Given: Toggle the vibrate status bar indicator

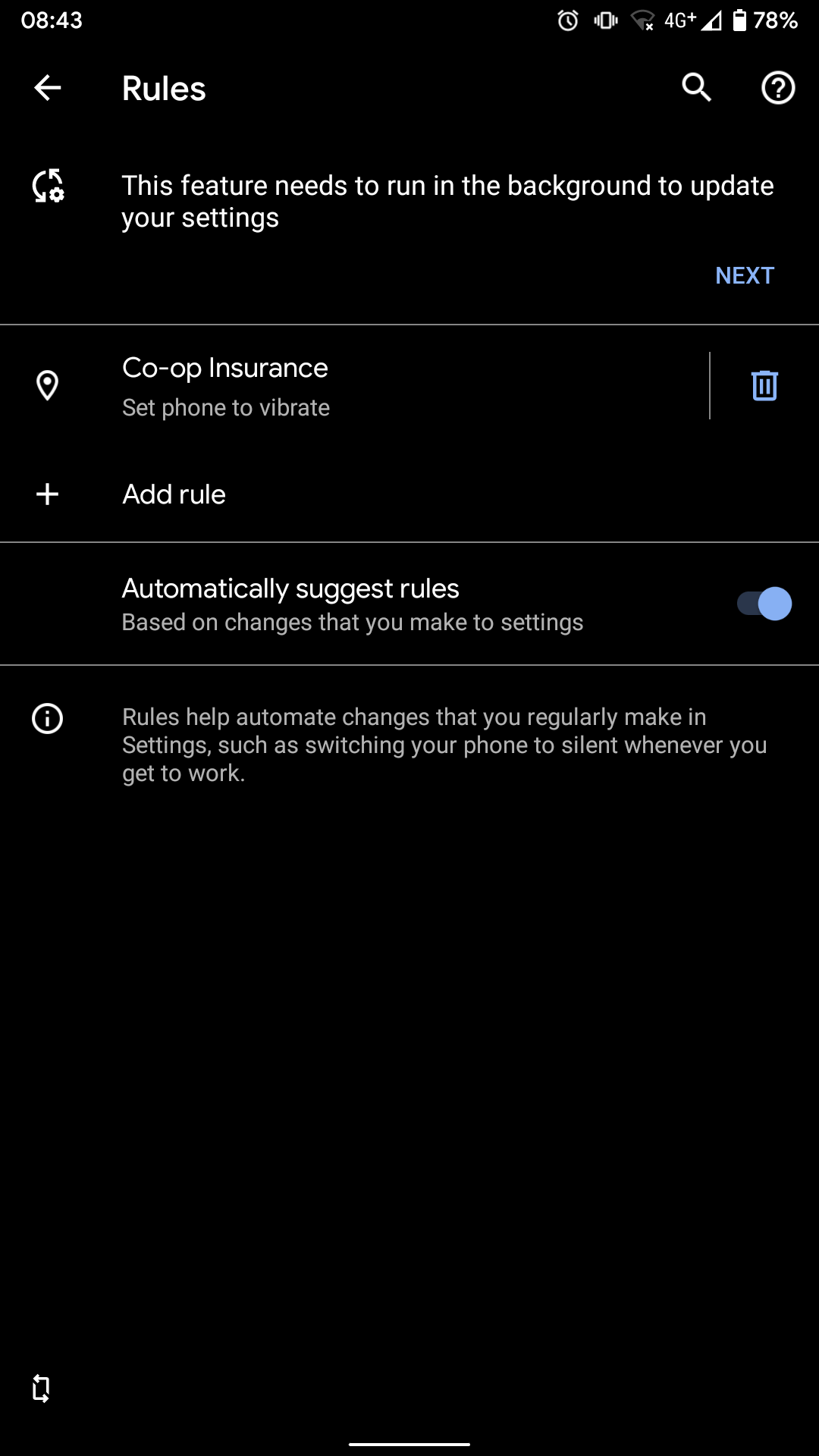Looking at the screenshot, I should pos(604,20).
